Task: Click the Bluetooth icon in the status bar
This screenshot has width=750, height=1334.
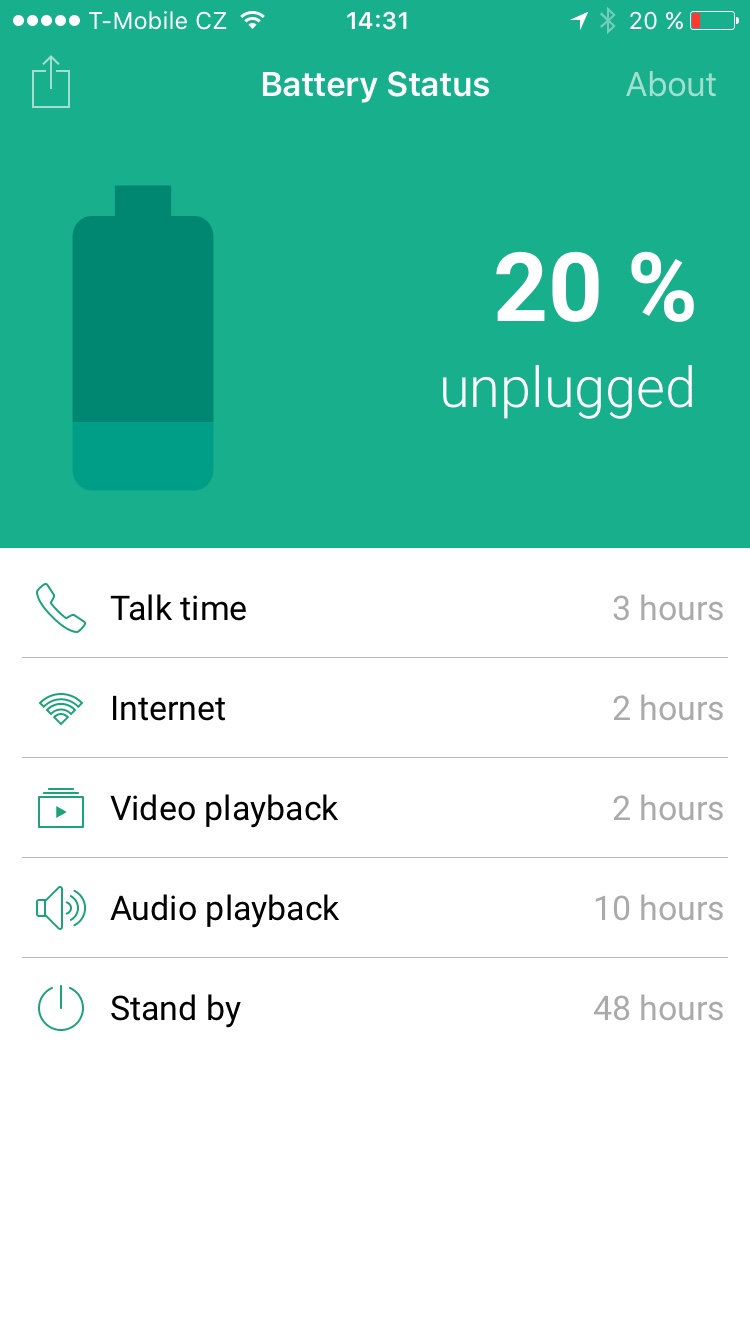Action: coord(609,20)
